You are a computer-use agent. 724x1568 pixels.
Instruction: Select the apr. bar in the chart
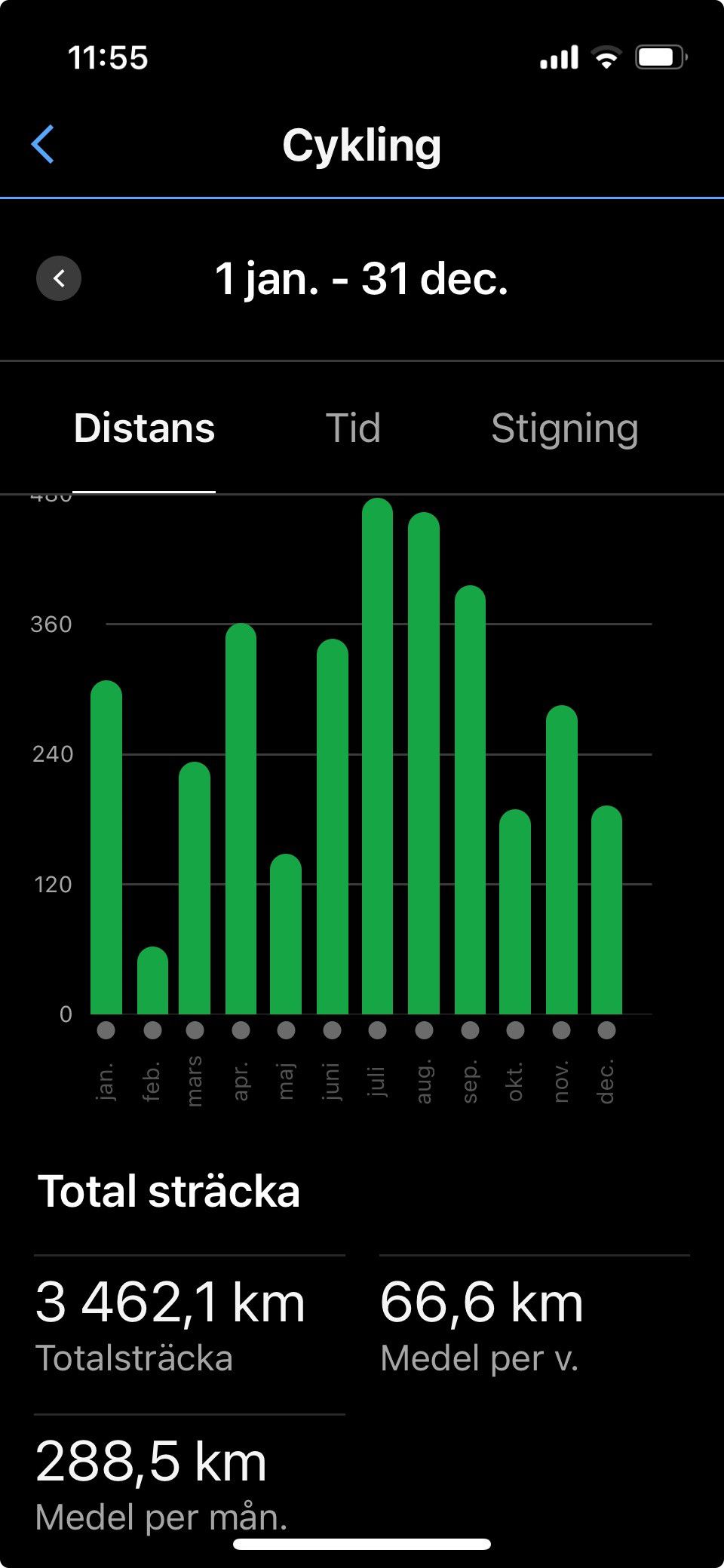point(241,820)
